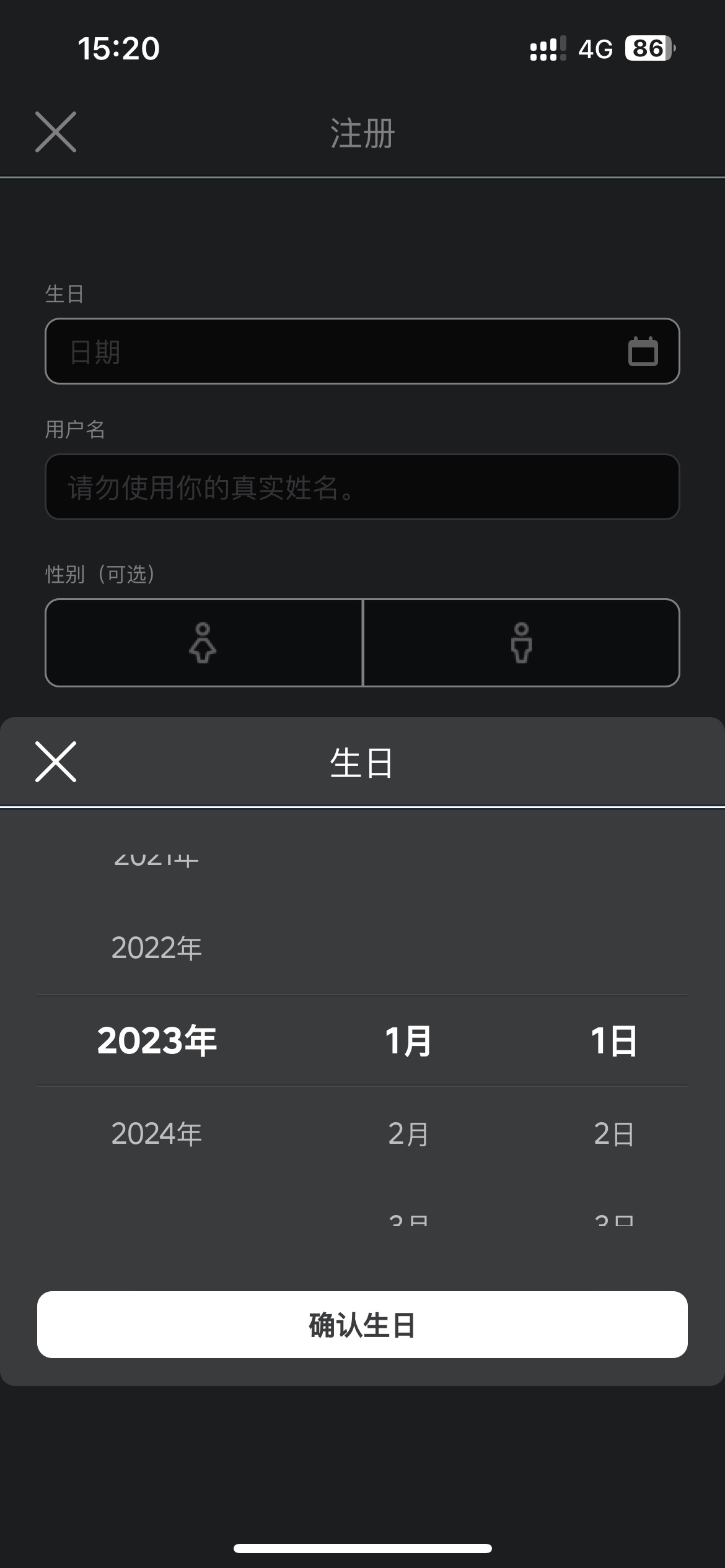Select the female gender option
The height and width of the screenshot is (1568, 725).
tap(203, 643)
